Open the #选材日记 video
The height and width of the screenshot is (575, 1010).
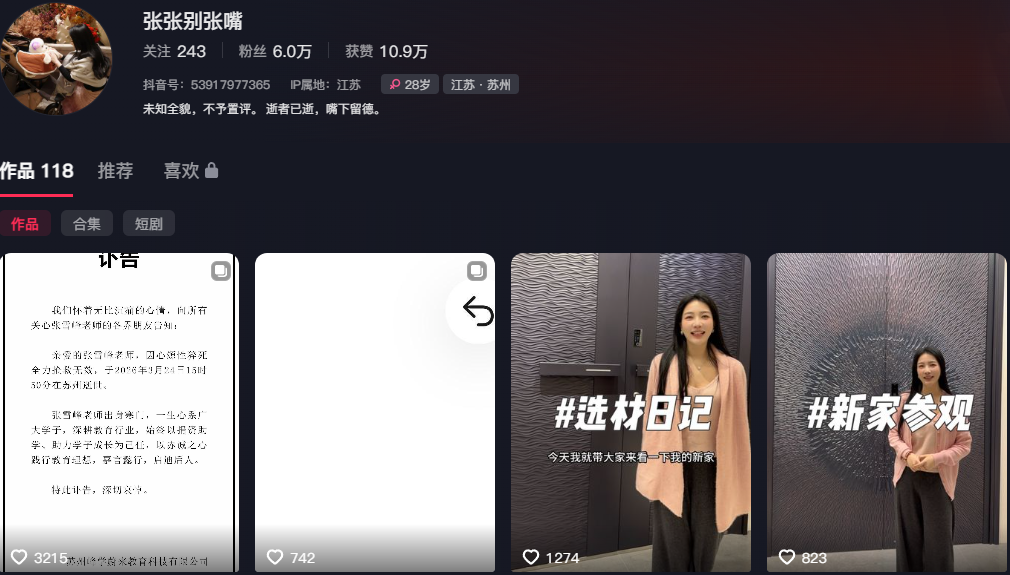(630, 410)
